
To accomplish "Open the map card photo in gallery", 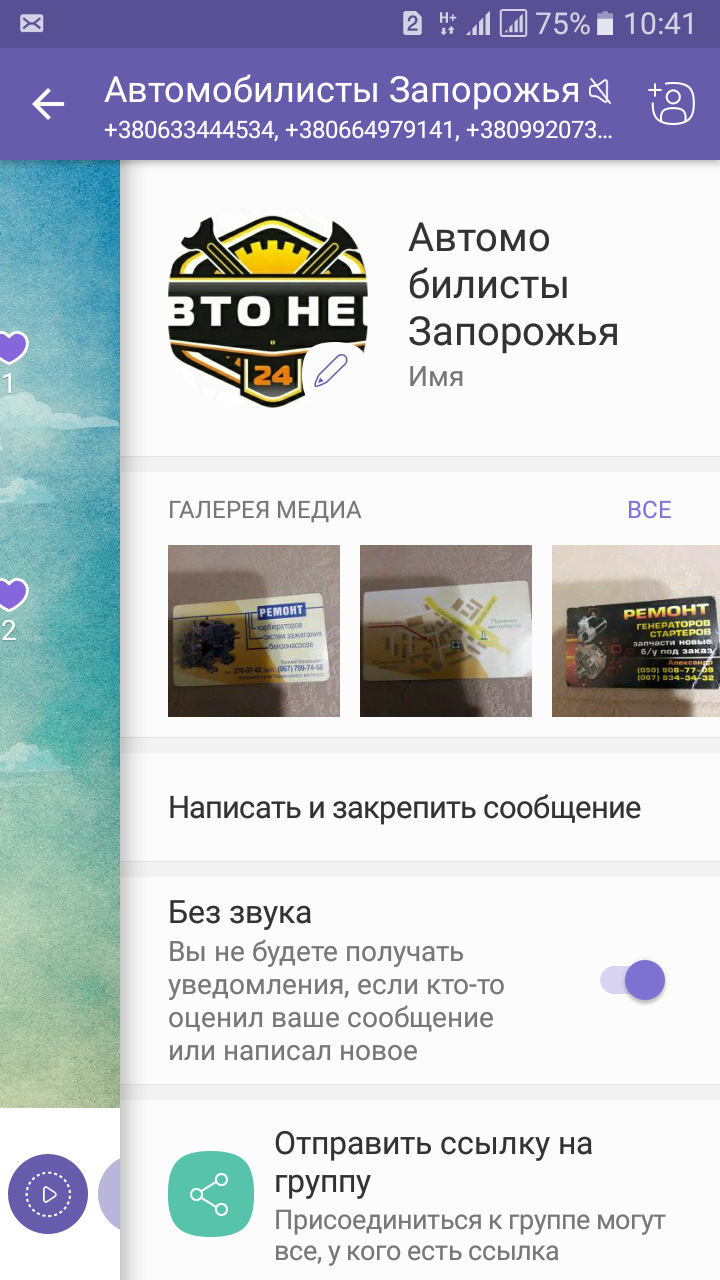I will [446, 631].
